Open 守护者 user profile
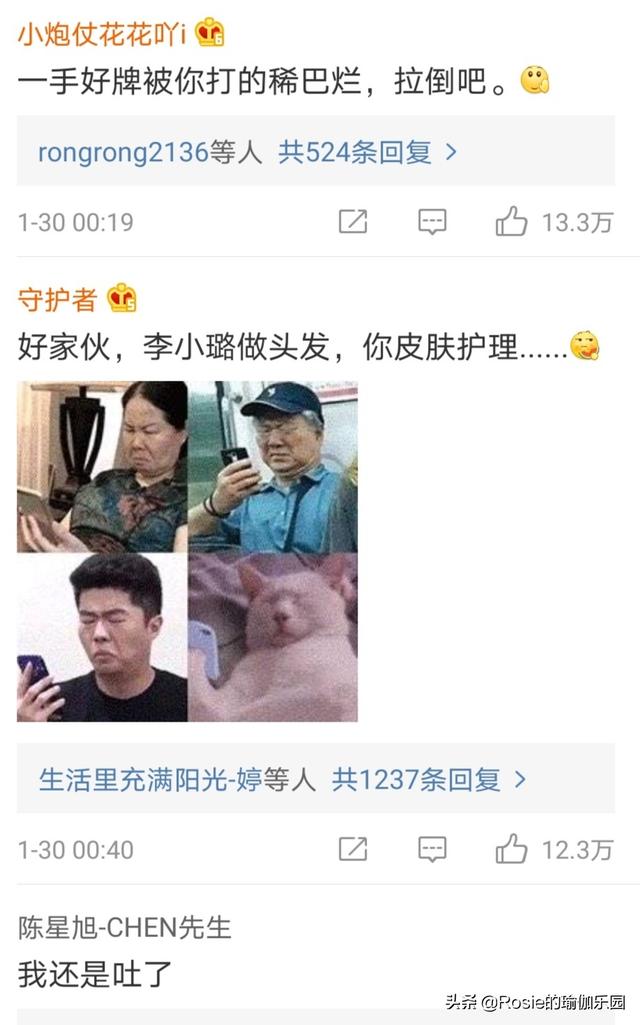 tap(58, 300)
